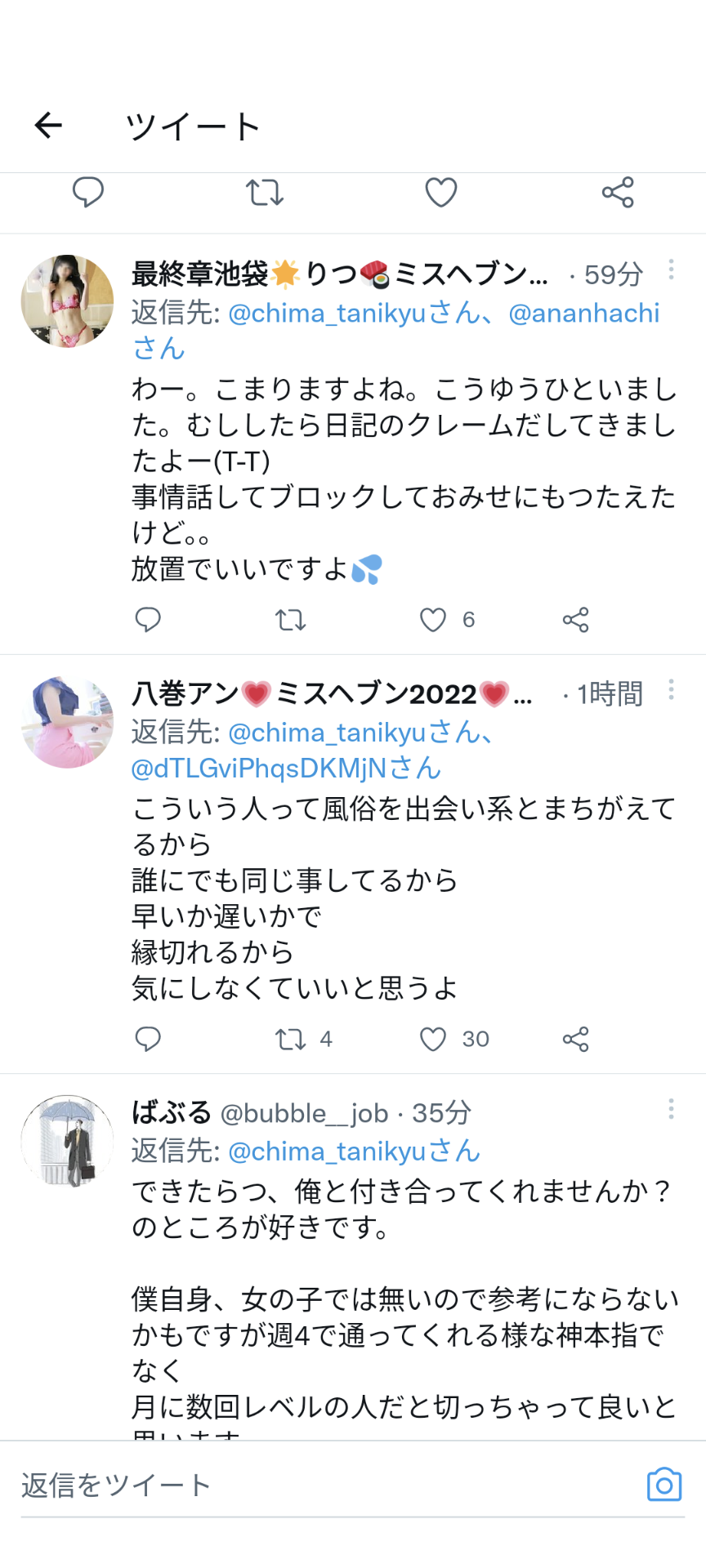Image resolution: width=706 pixels, height=1568 pixels.
Task: Share りつ's reply
Action: click(x=575, y=620)
